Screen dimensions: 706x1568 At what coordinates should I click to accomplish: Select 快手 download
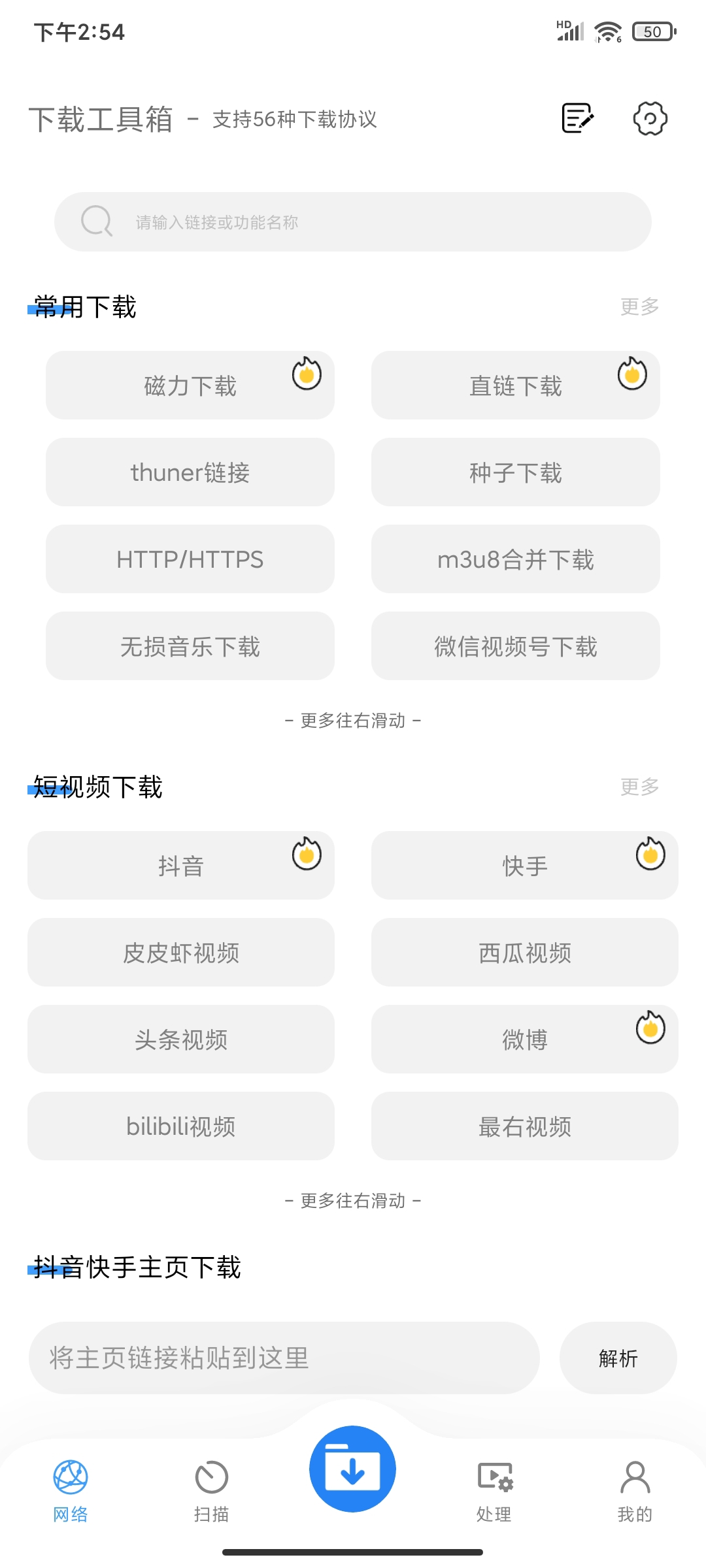pos(525,866)
